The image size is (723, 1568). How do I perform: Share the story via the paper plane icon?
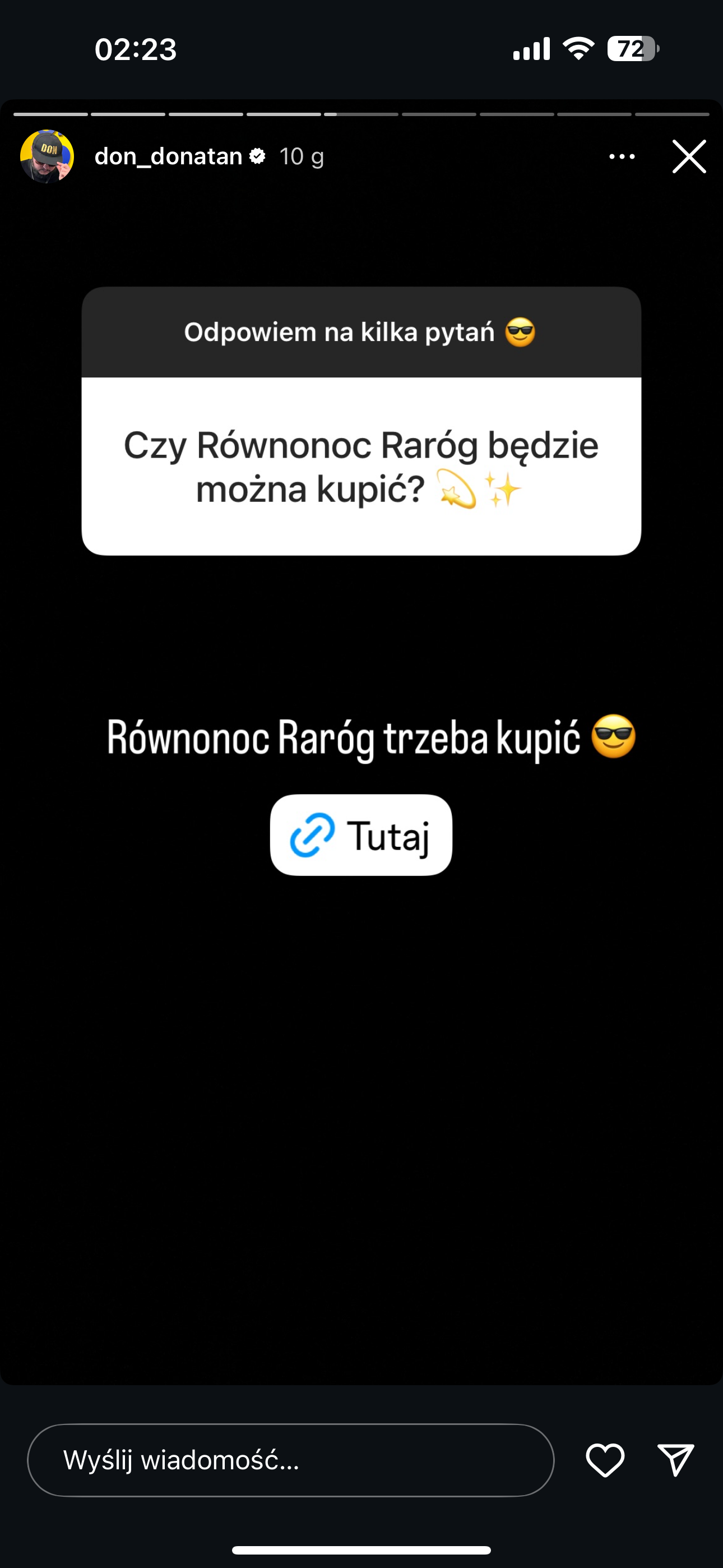click(675, 1460)
